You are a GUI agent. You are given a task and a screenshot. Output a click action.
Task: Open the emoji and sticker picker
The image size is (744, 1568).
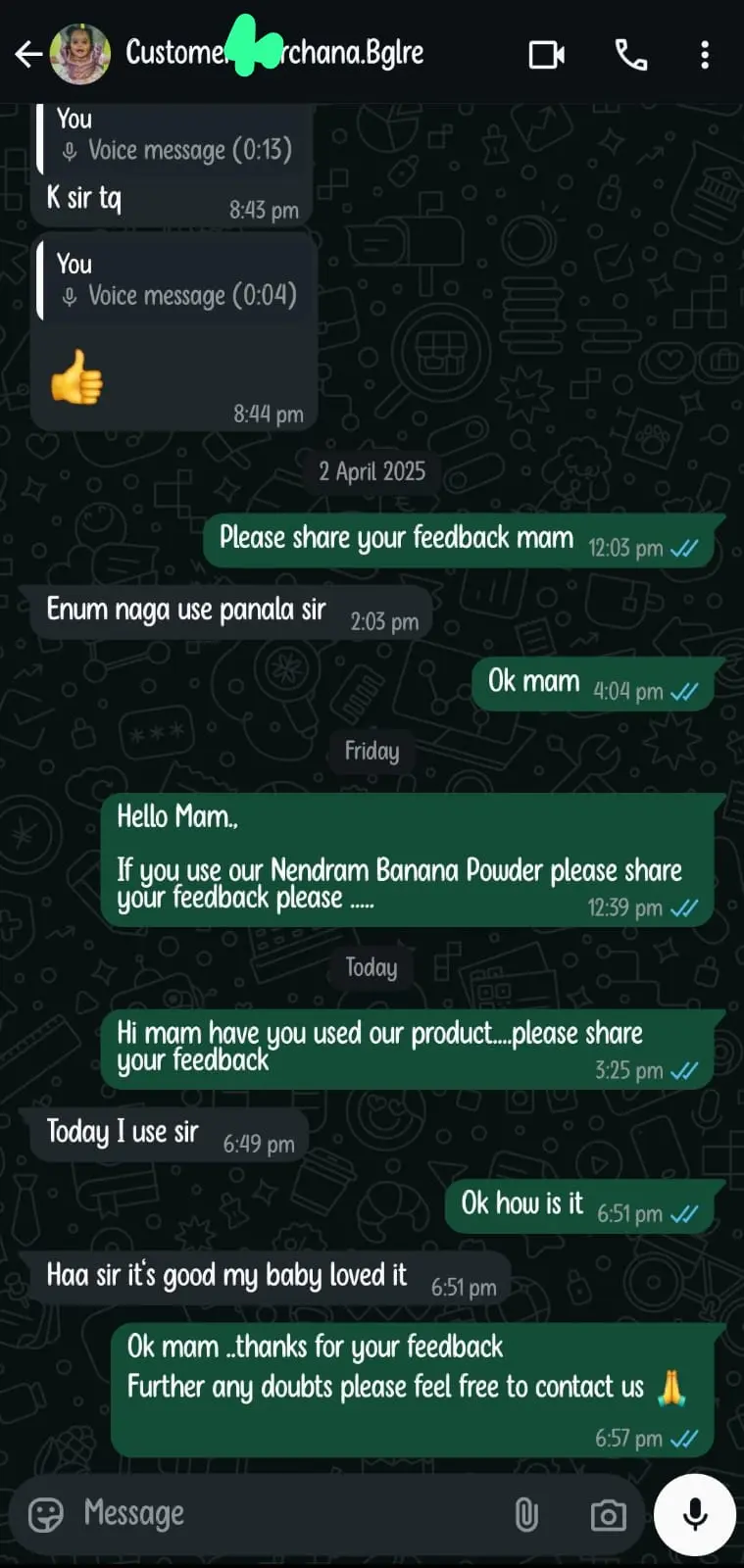pos(45,1514)
